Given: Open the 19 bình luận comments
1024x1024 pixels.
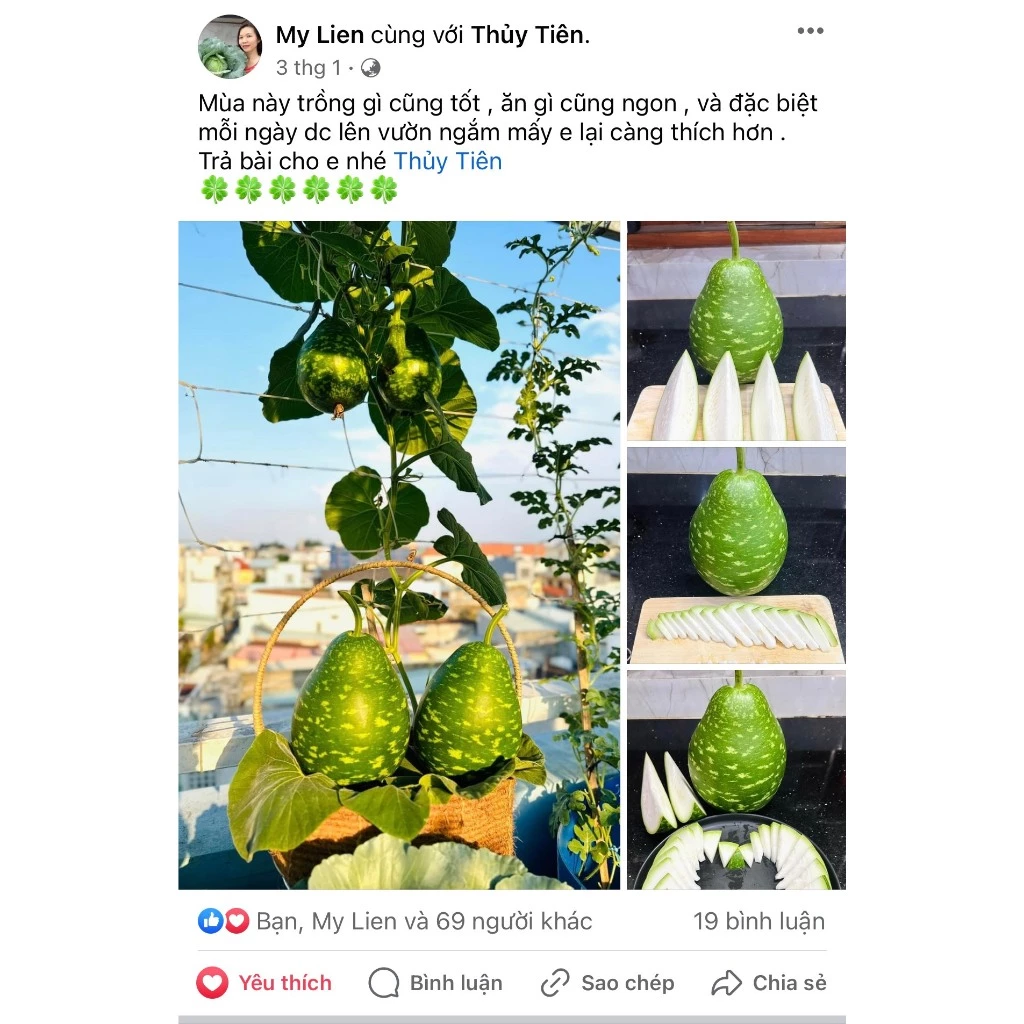Looking at the screenshot, I should coord(758,921).
